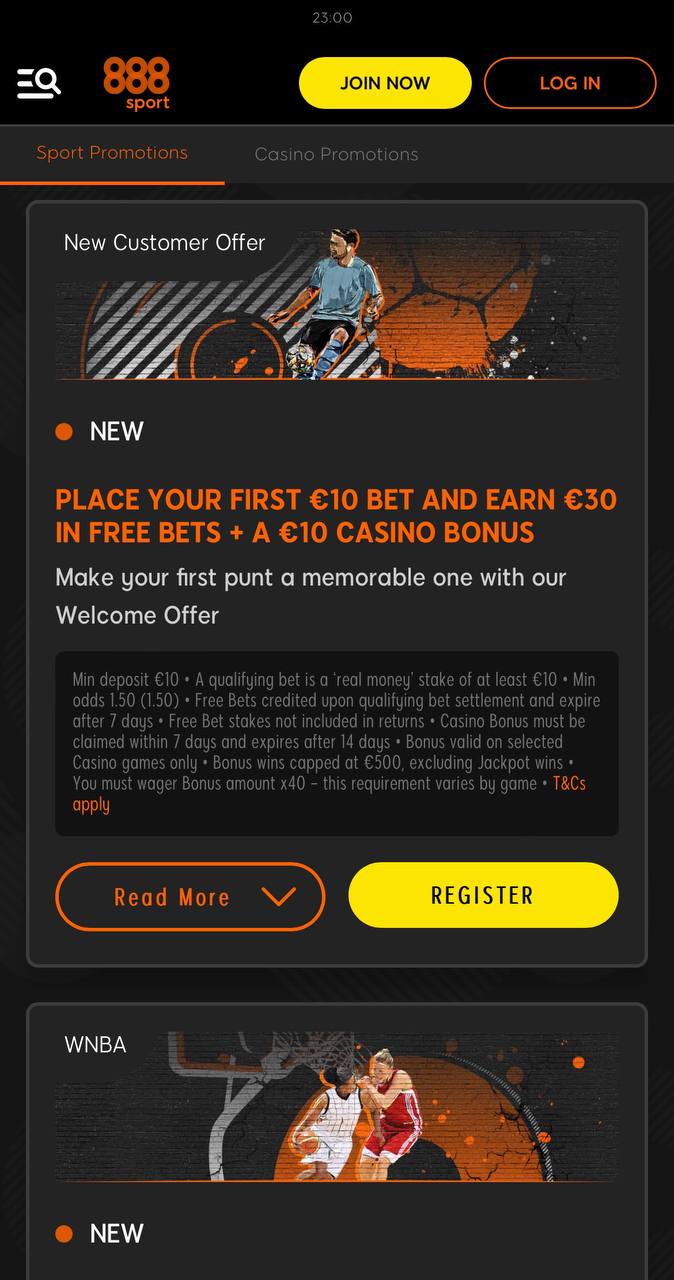
Task: Open the menu search icon
Action: coord(39,83)
